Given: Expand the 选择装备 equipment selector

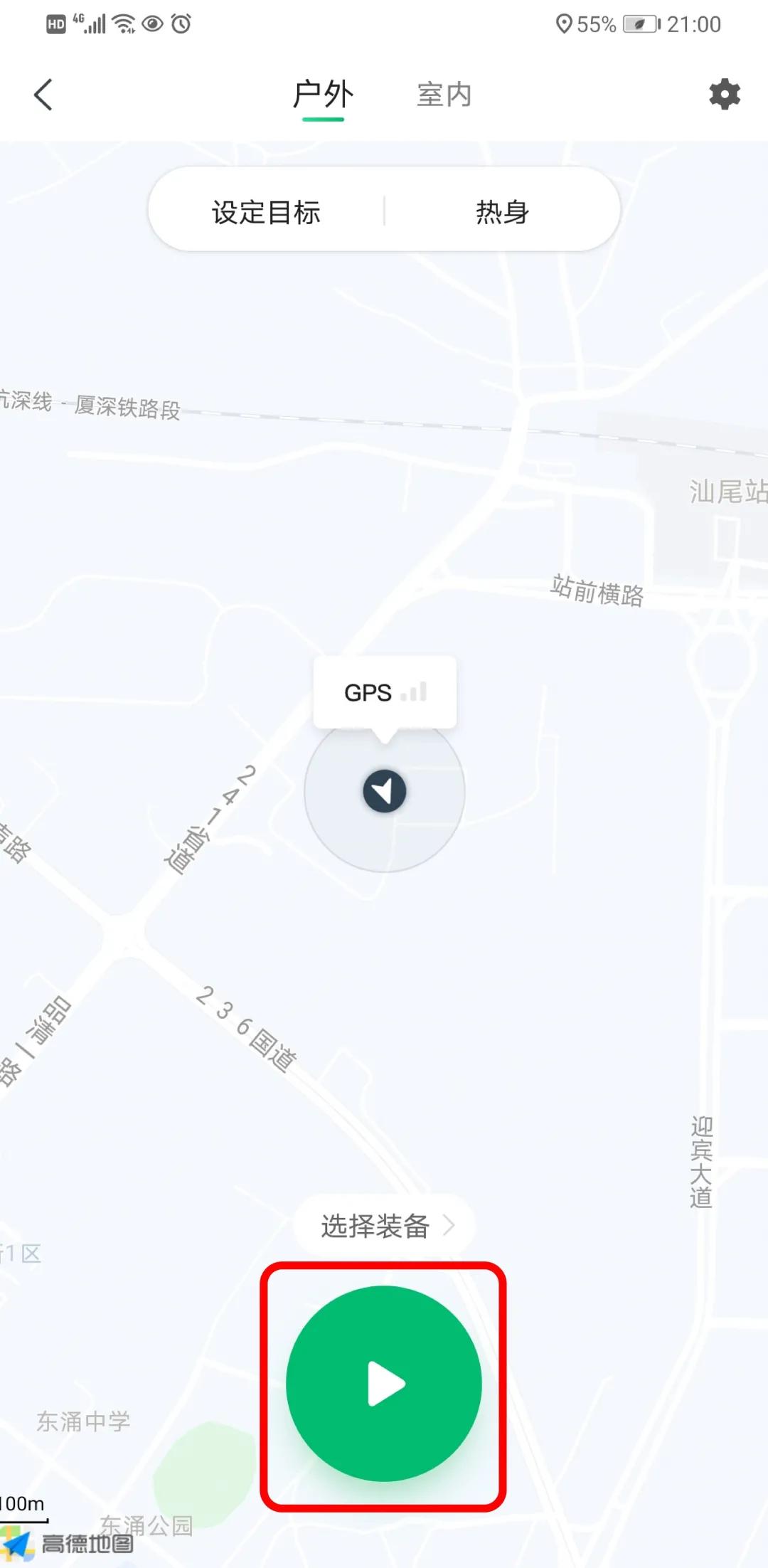Looking at the screenshot, I should [x=375, y=1225].
